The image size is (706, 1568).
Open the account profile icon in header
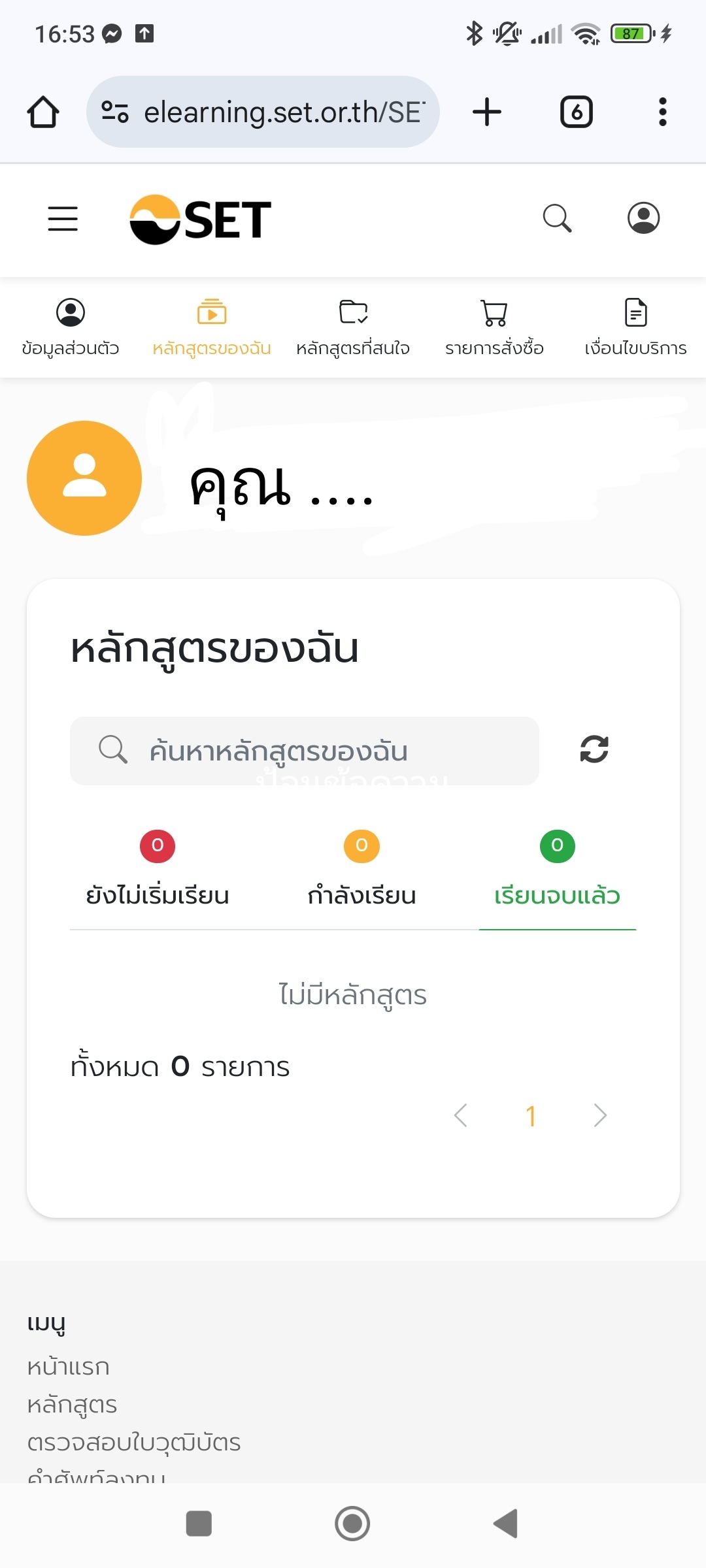(x=644, y=218)
